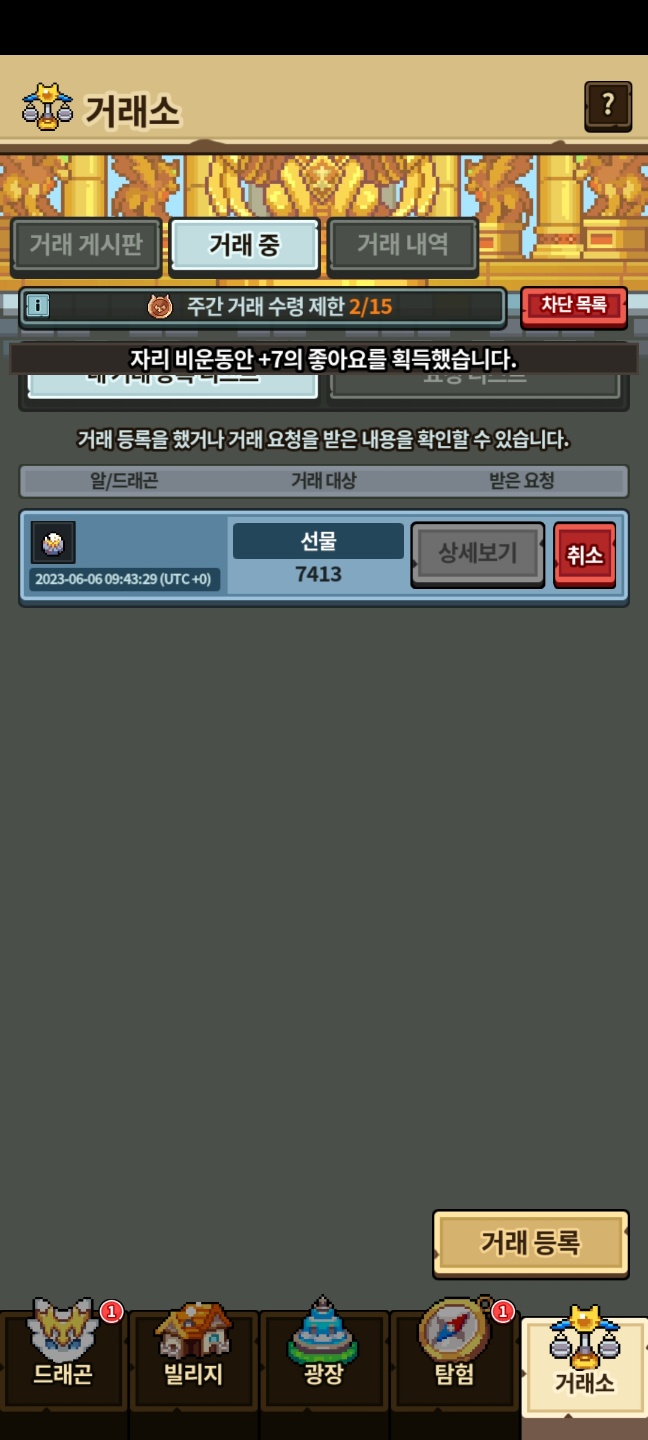This screenshot has height=1440, width=648.
Task: Switch to the 거래 내역 tab
Action: [403, 245]
